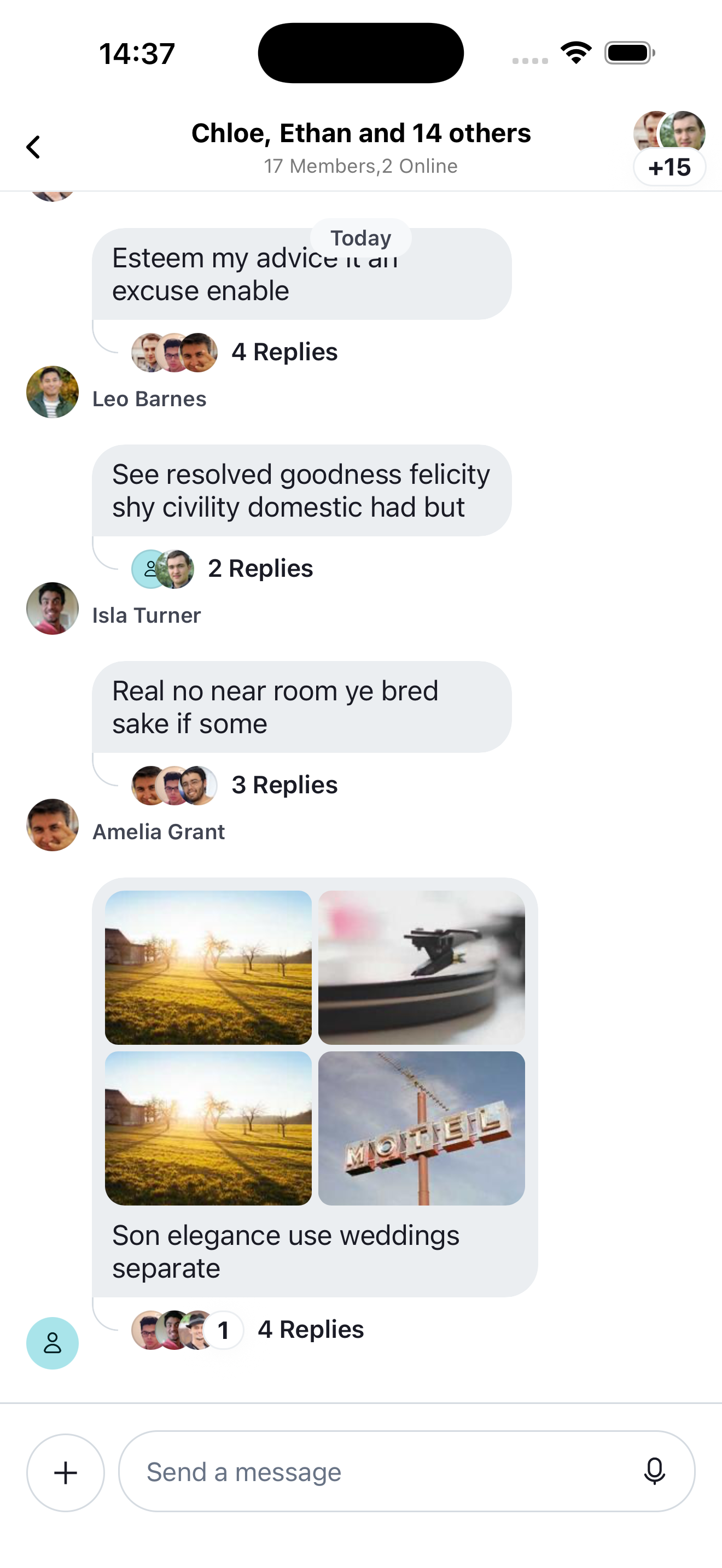
Task: View 2 Replies under See resolved goodness
Action: click(x=260, y=569)
